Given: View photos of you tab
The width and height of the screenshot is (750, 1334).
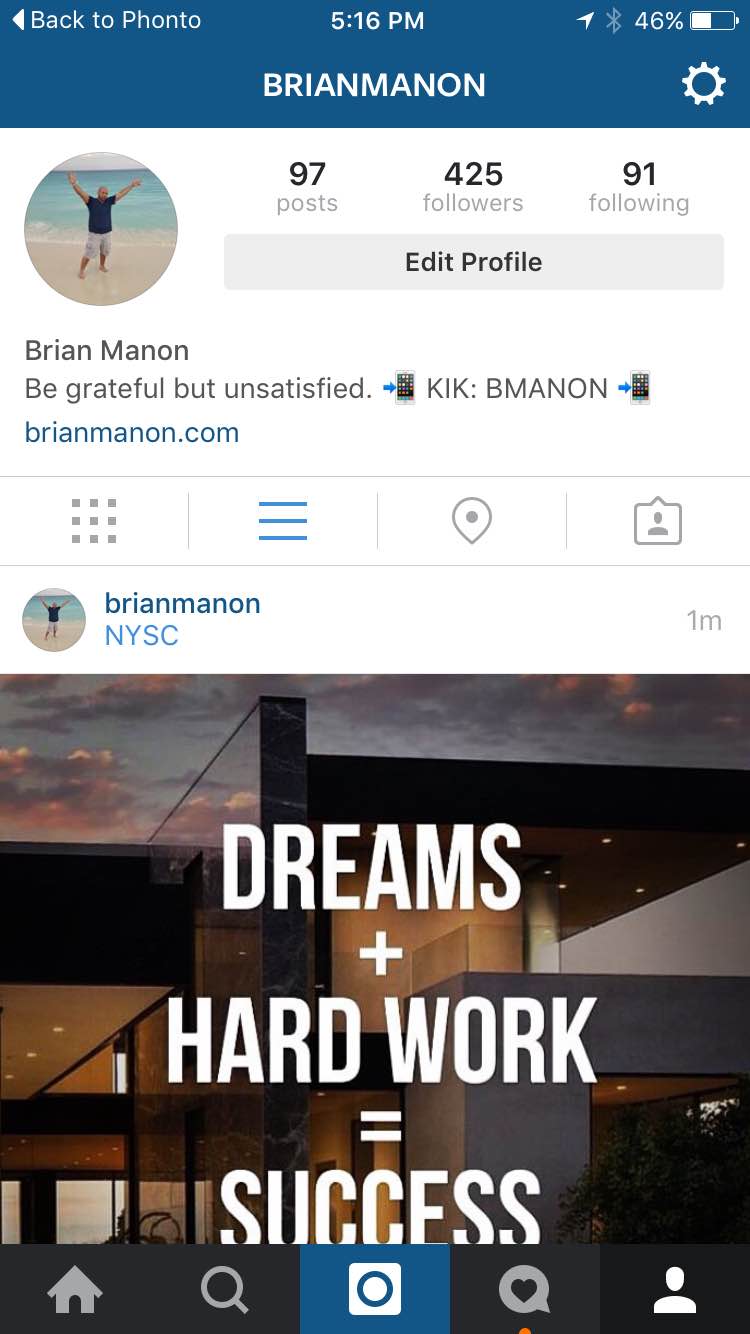Looking at the screenshot, I should (657, 521).
